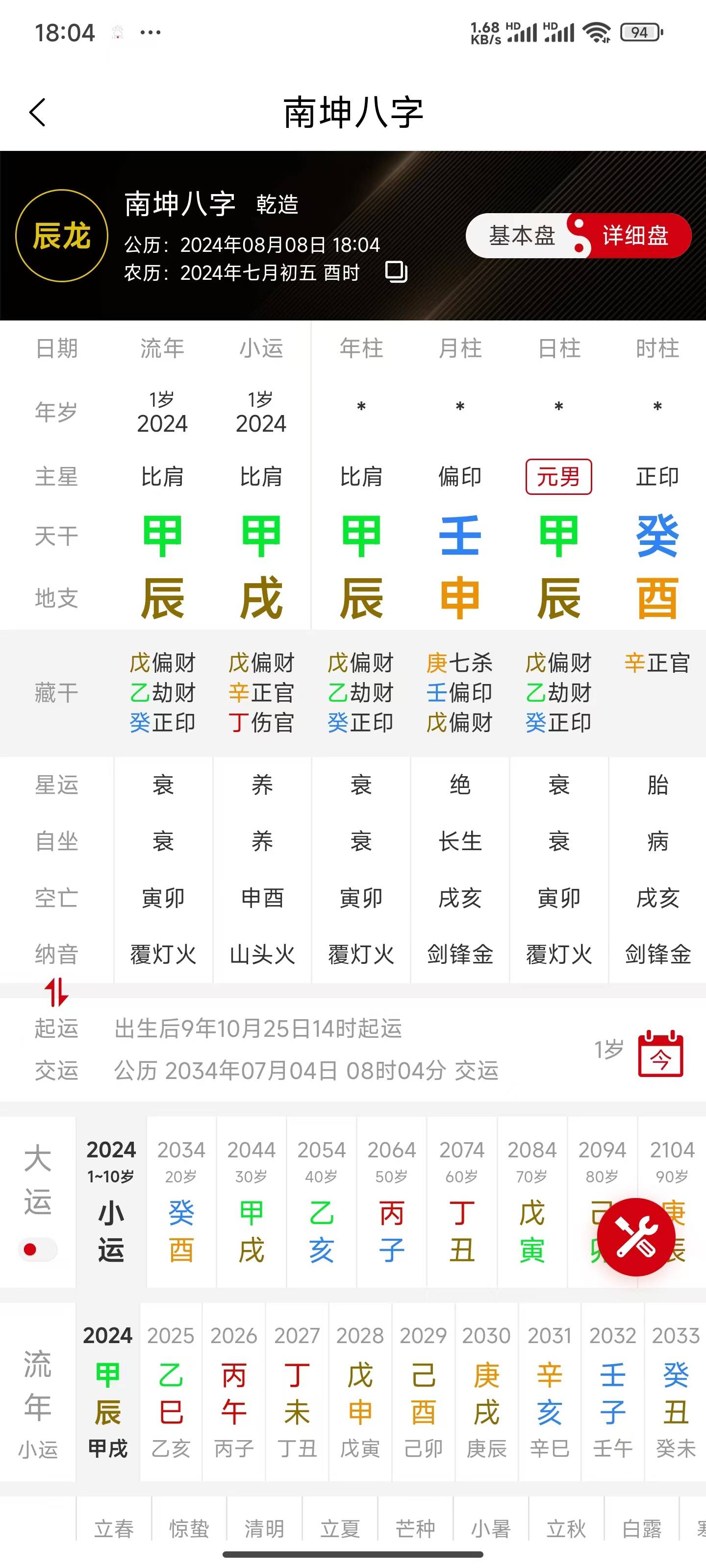
Task: Choose 2030 庚戌 in 流年 row
Action: point(486,1392)
